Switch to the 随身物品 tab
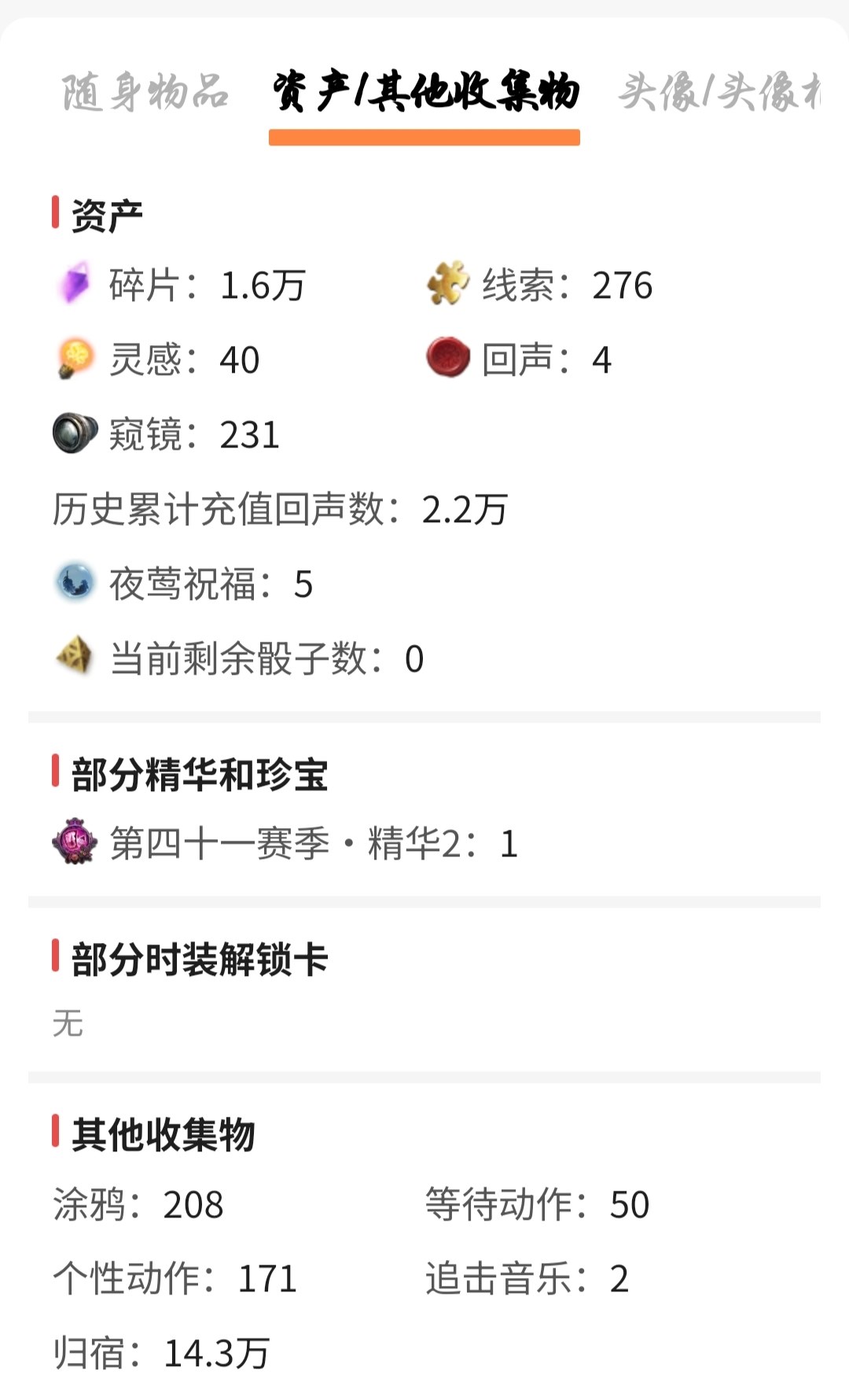Screen dimensions: 849x1400 coord(145,92)
